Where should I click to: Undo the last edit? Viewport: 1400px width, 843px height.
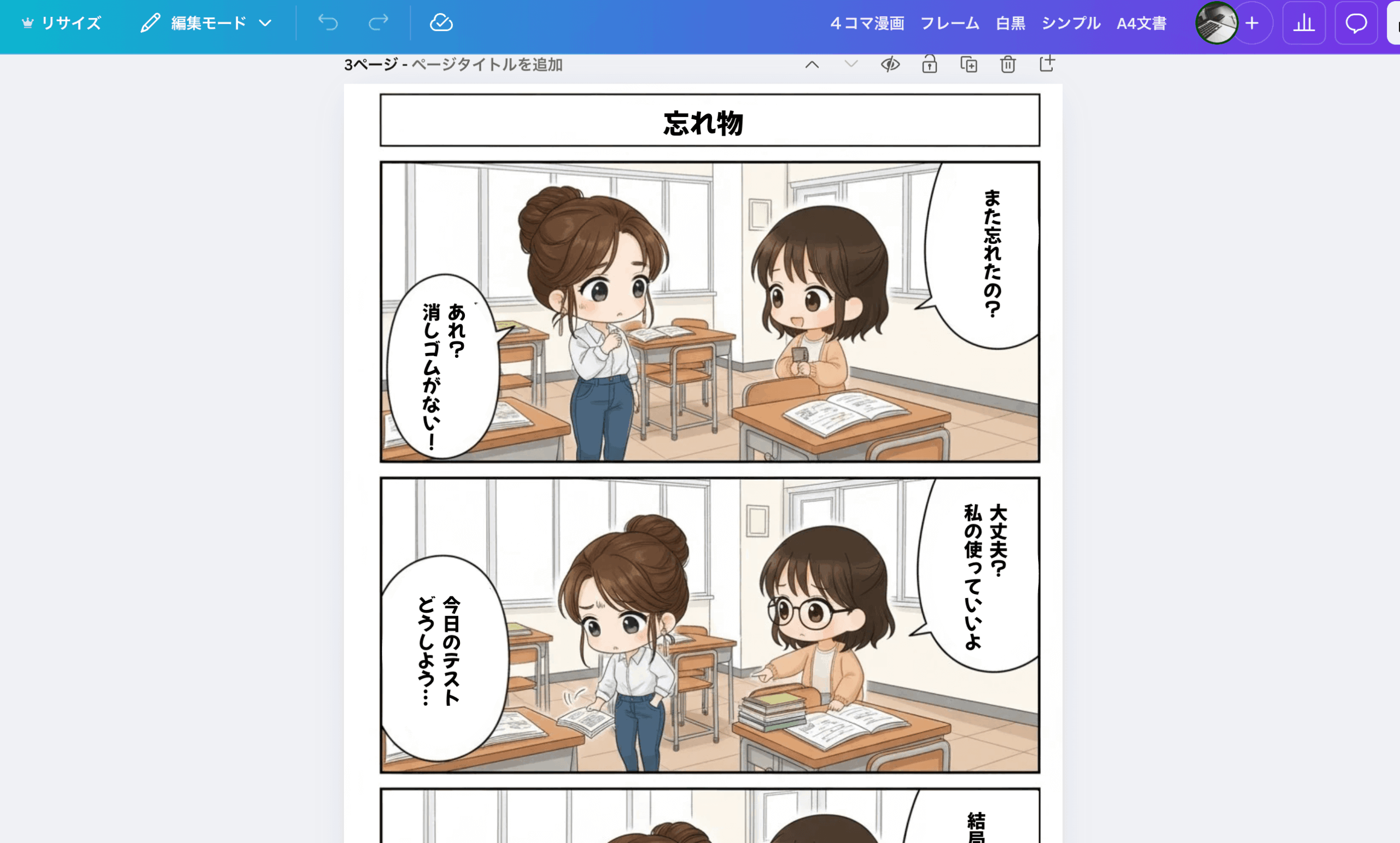(x=328, y=23)
